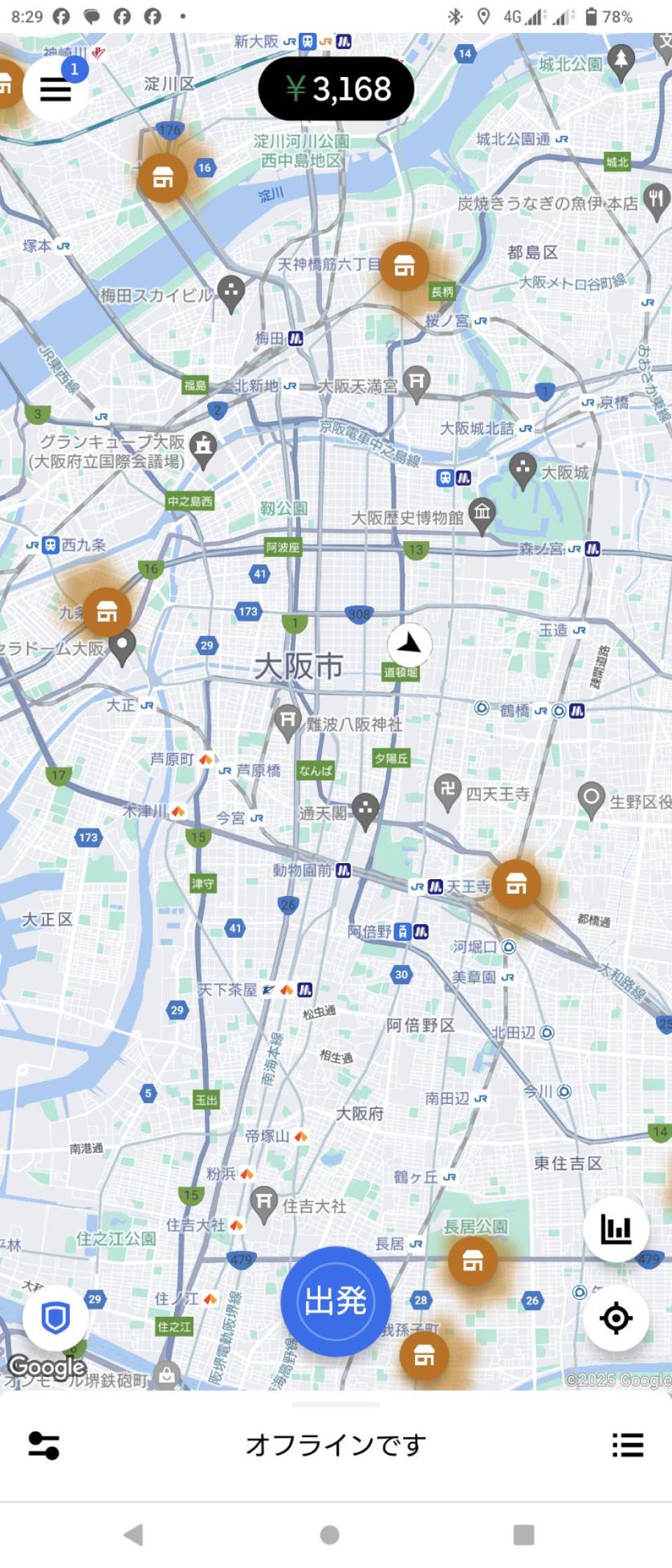This screenshot has height=1568, width=672.
Task: Open the list icon beside オフラインです
Action: tap(627, 1445)
